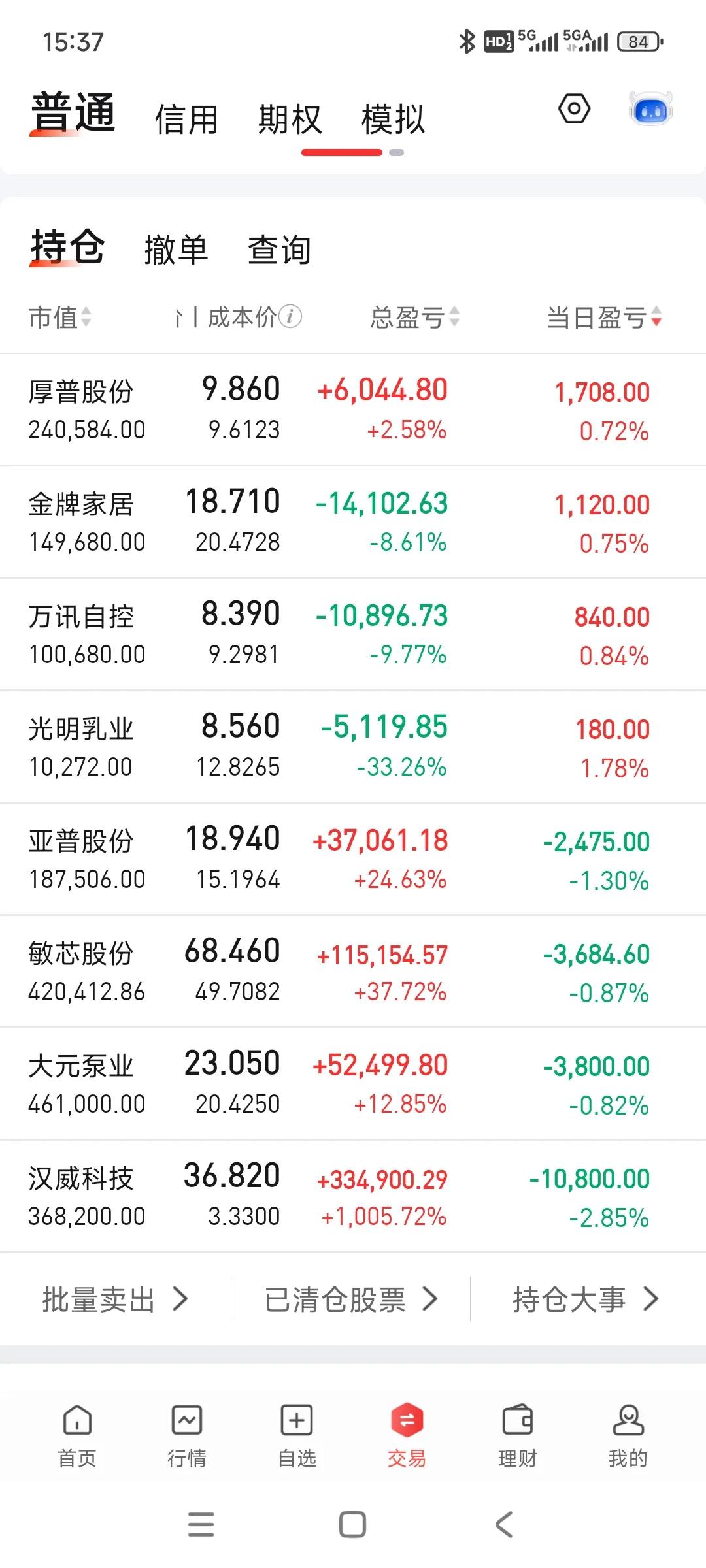
Task: Select the 撤单 tab
Action: [176, 250]
